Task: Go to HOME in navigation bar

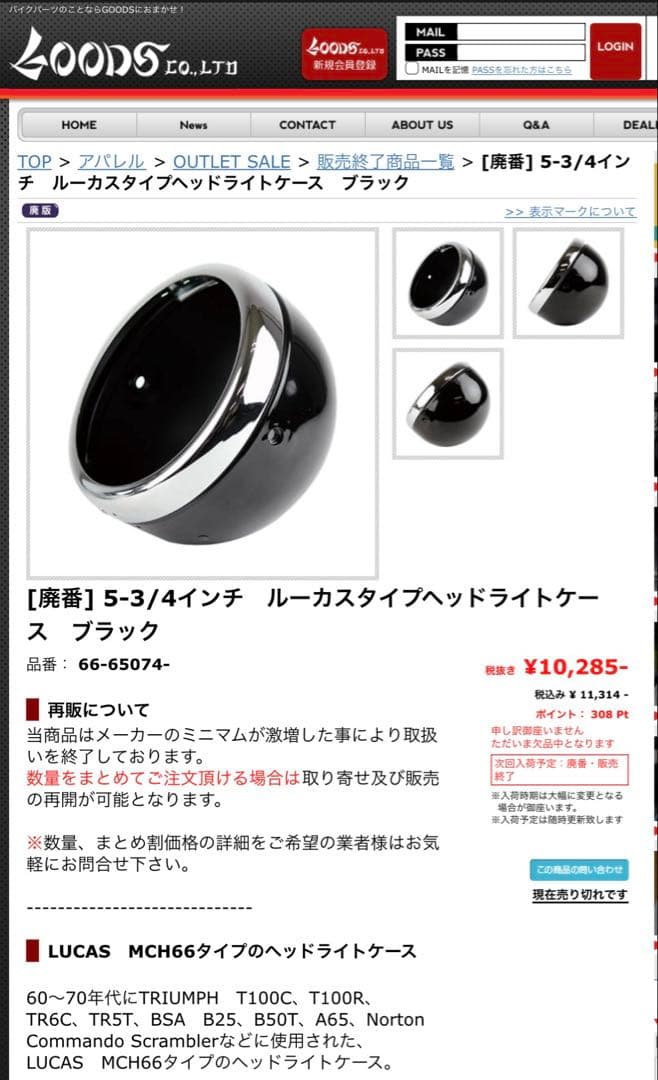Action: pos(79,125)
